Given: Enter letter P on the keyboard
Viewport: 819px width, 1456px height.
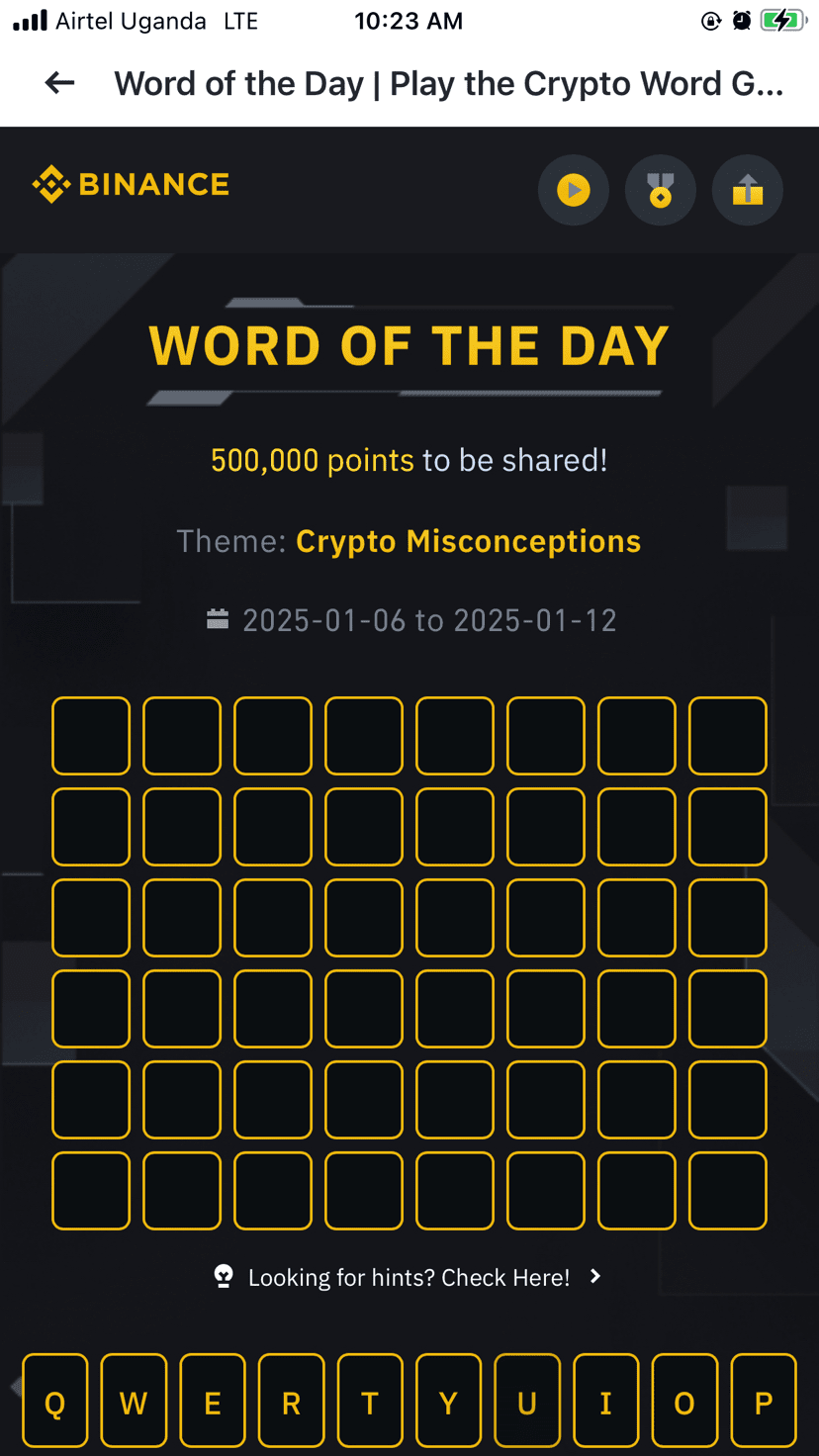Looking at the screenshot, I should [763, 1402].
